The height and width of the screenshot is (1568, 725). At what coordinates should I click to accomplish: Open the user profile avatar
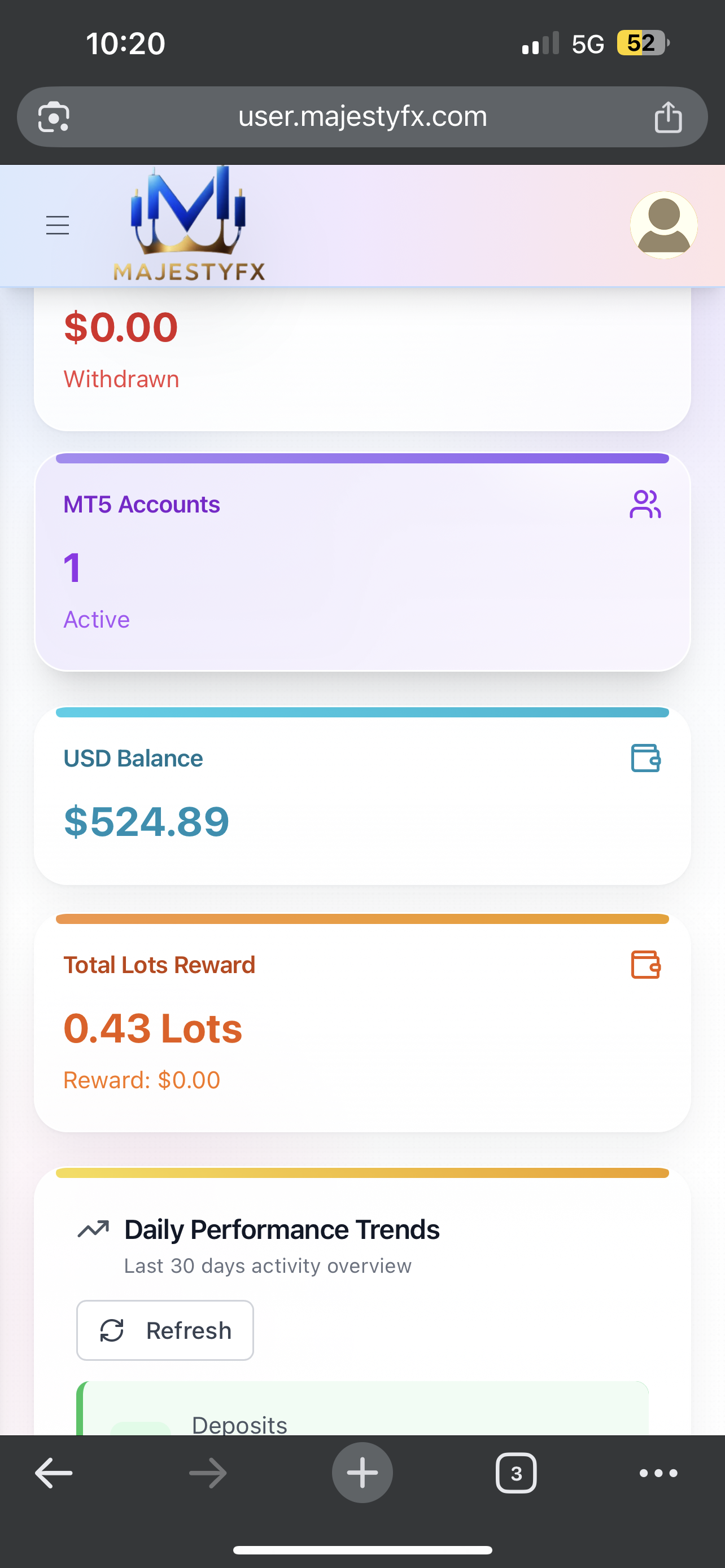pos(663,225)
